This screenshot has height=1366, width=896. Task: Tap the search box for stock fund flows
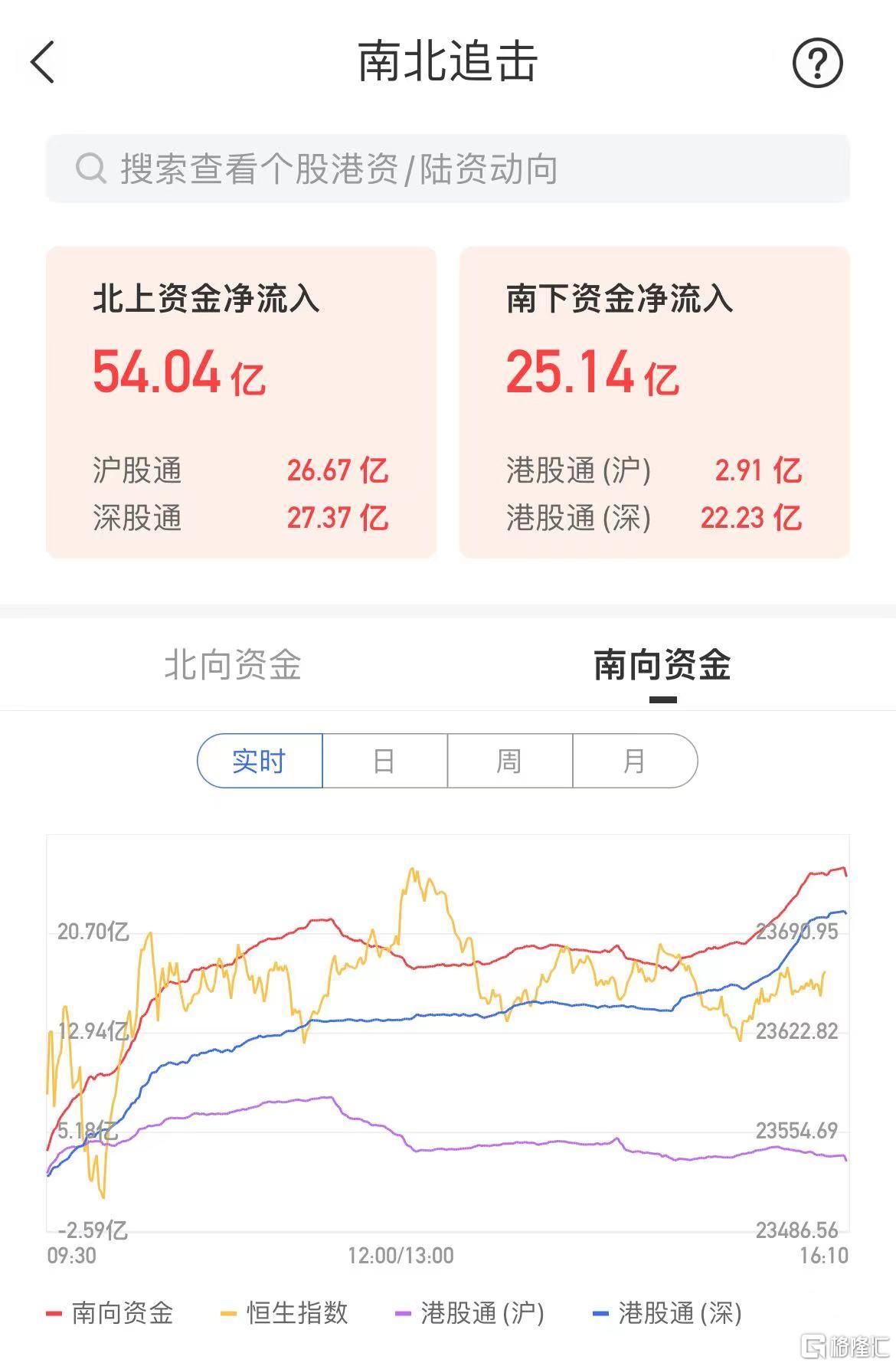click(448, 169)
